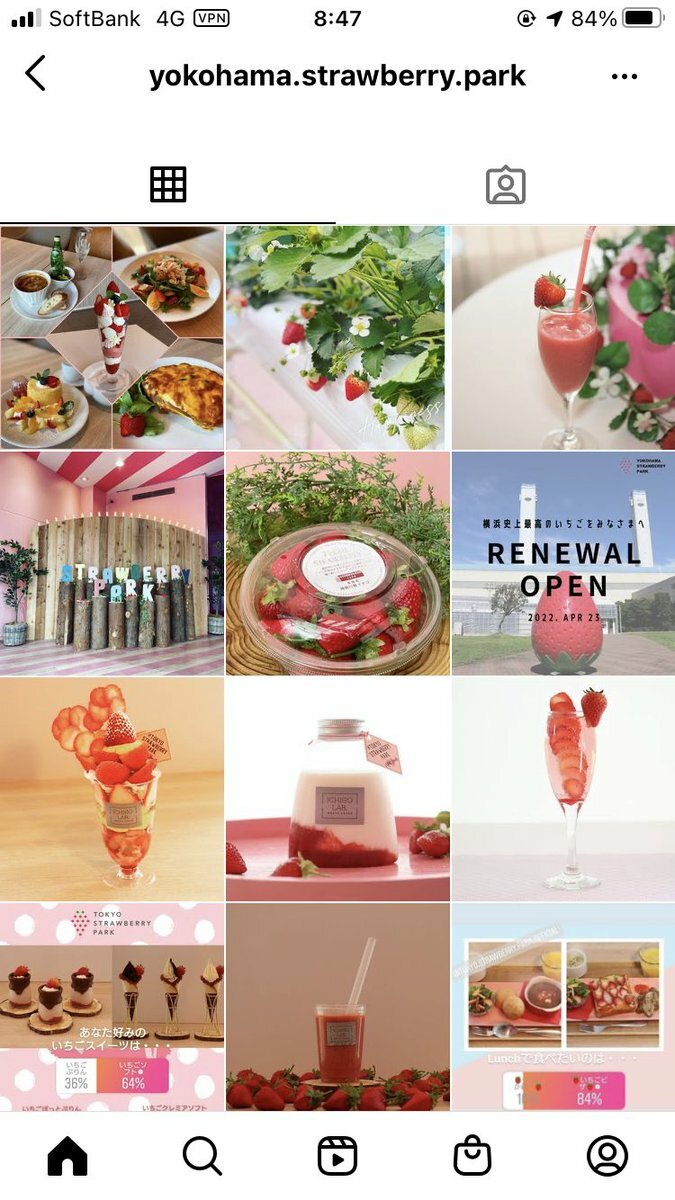Open the red juice cup with strawberries post
The image size is (675, 1200).
[337, 1008]
